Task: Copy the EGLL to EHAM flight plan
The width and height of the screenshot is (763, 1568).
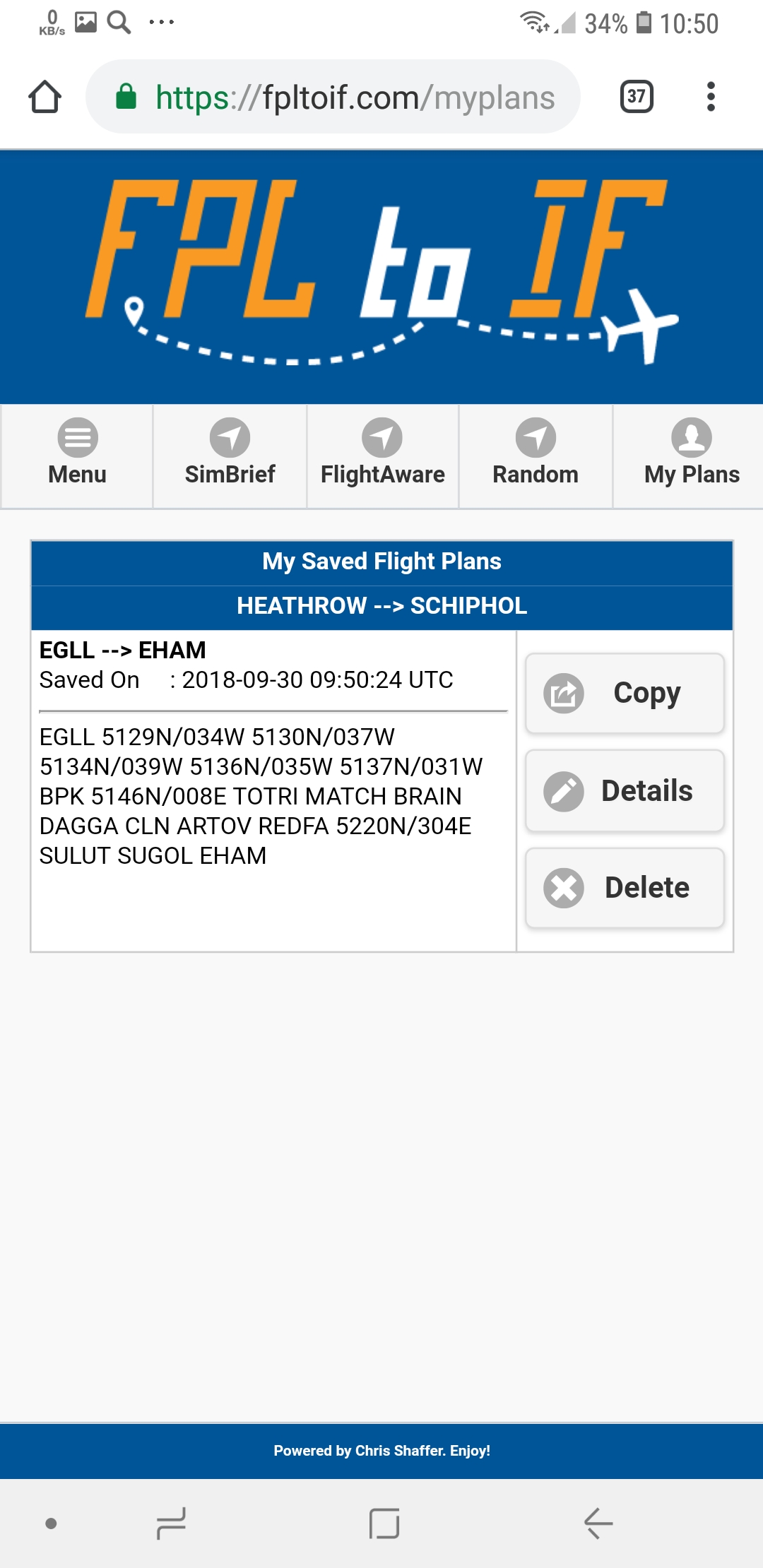Action: 625,693
